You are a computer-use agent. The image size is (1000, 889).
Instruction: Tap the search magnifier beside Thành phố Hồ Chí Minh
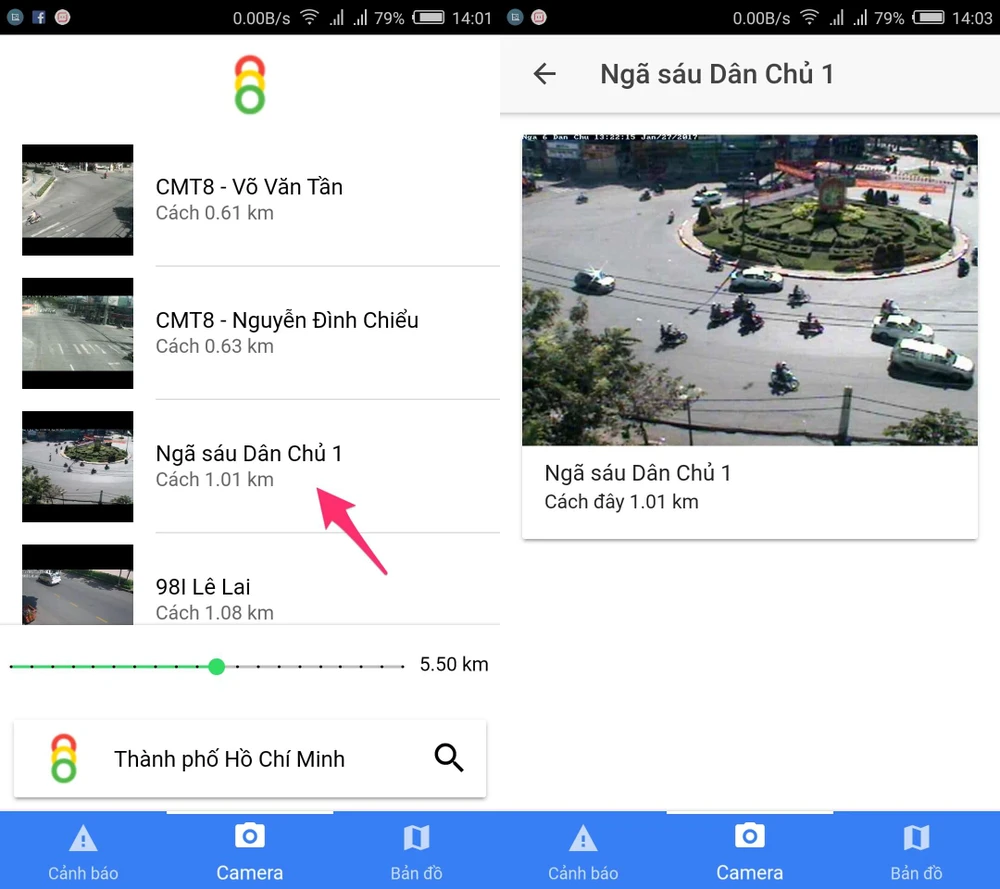click(x=449, y=758)
